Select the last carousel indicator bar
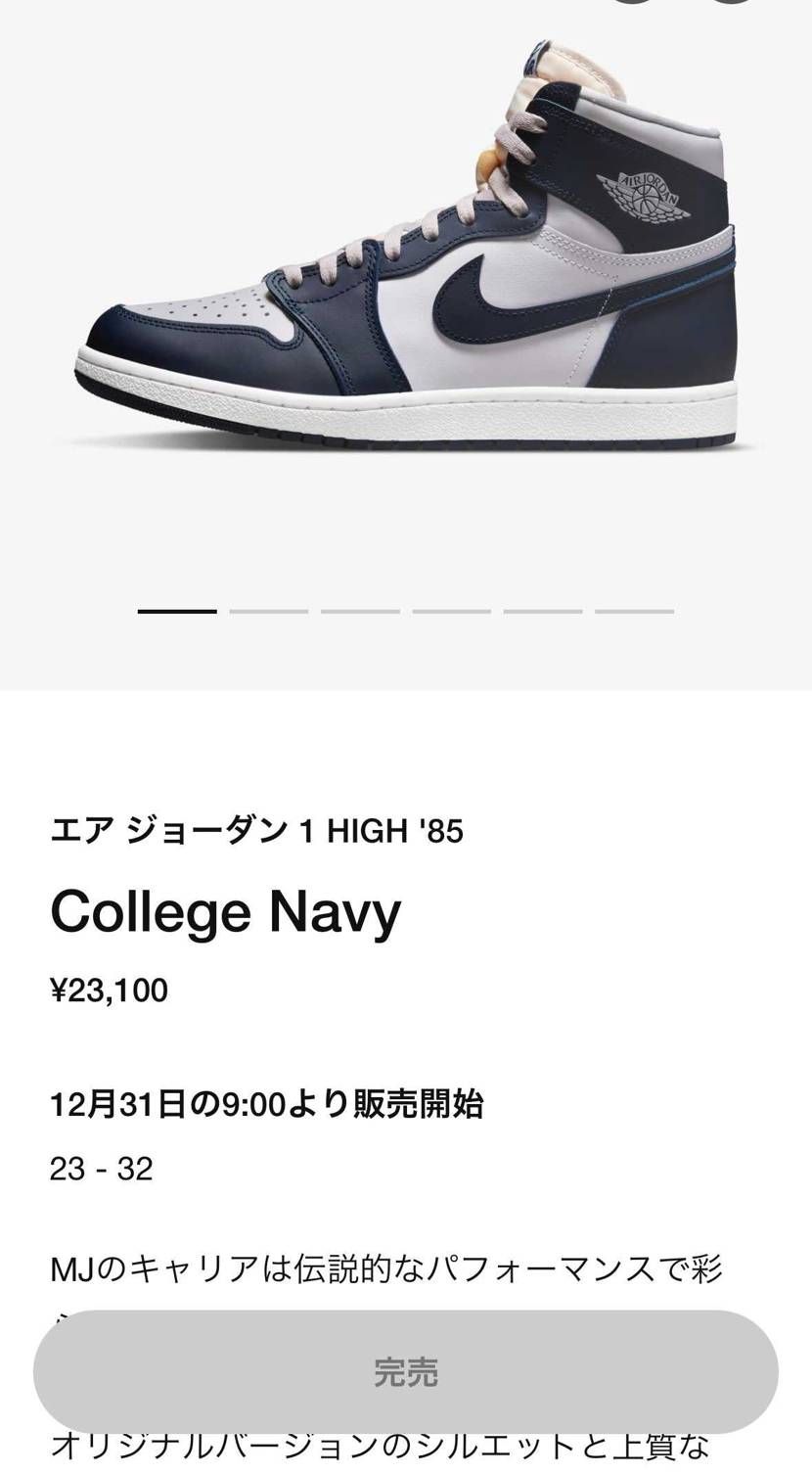Viewport: 812px width, 1474px height. click(634, 610)
